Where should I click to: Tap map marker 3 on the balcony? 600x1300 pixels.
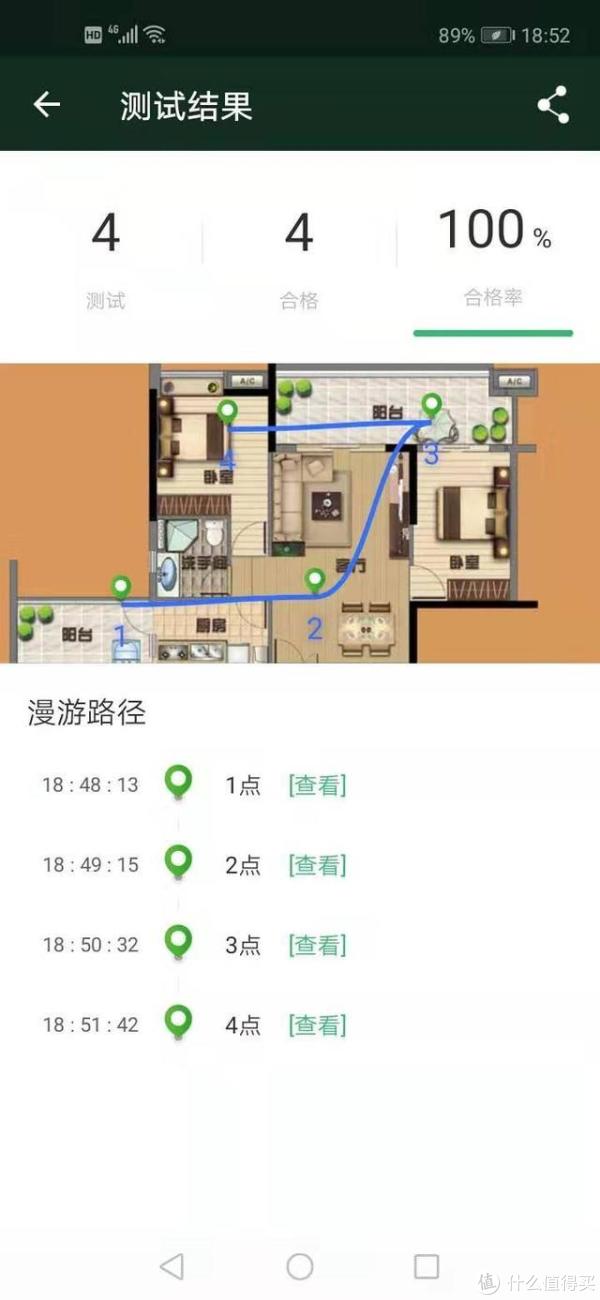tap(432, 405)
